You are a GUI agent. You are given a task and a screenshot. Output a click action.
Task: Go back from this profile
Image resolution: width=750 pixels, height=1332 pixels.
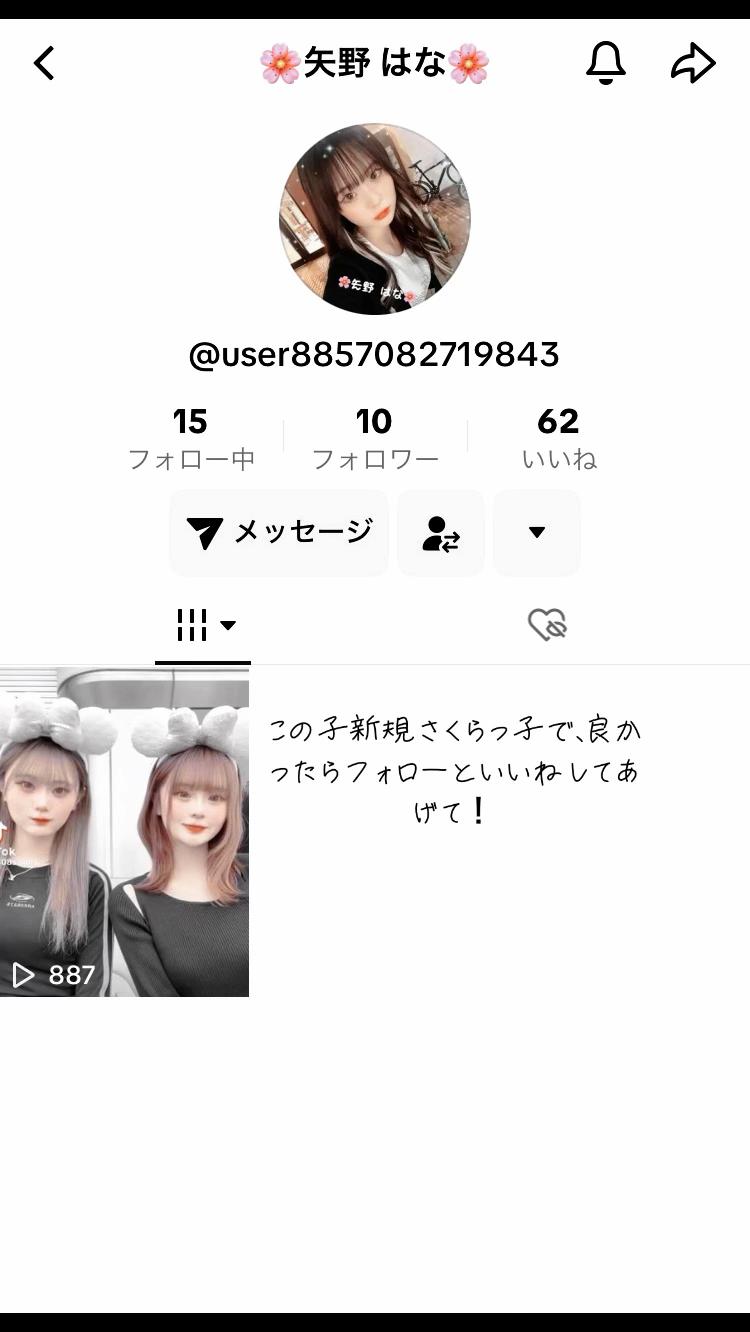[44, 64]
